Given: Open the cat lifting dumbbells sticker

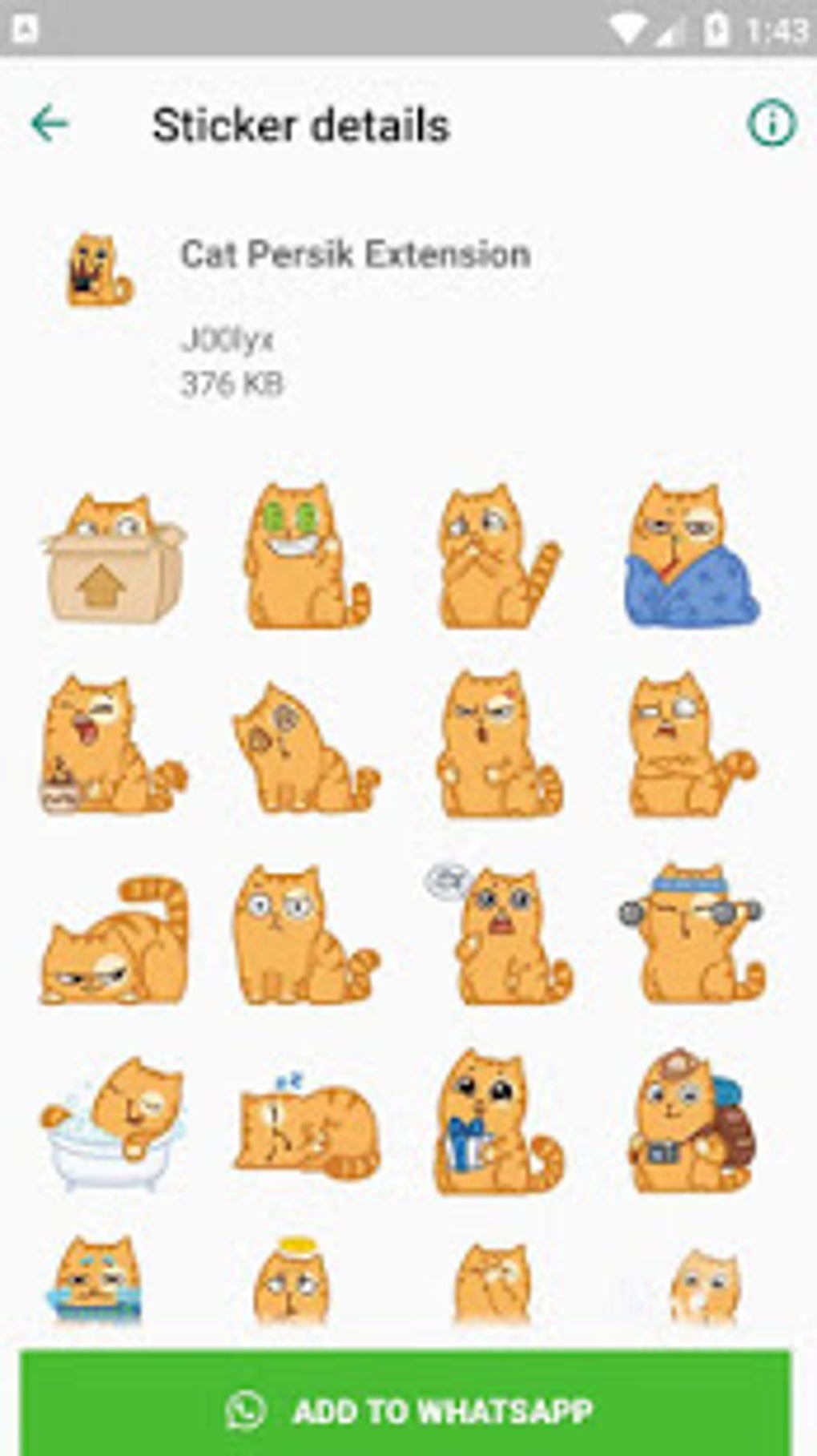Looking at the screenshot, I should click(690, 934).
